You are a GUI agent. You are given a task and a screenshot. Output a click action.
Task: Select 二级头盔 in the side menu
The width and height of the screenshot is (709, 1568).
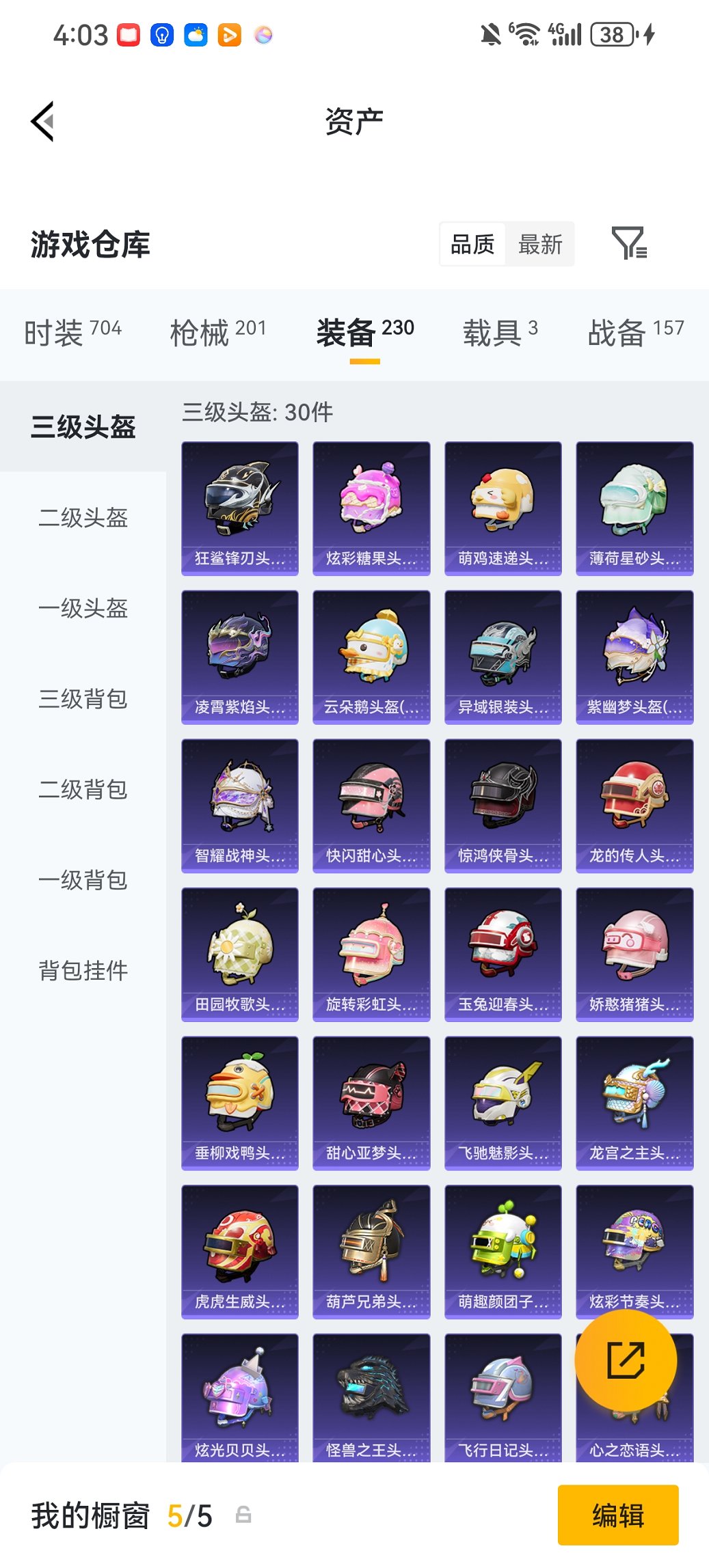(x=83, y=517)
